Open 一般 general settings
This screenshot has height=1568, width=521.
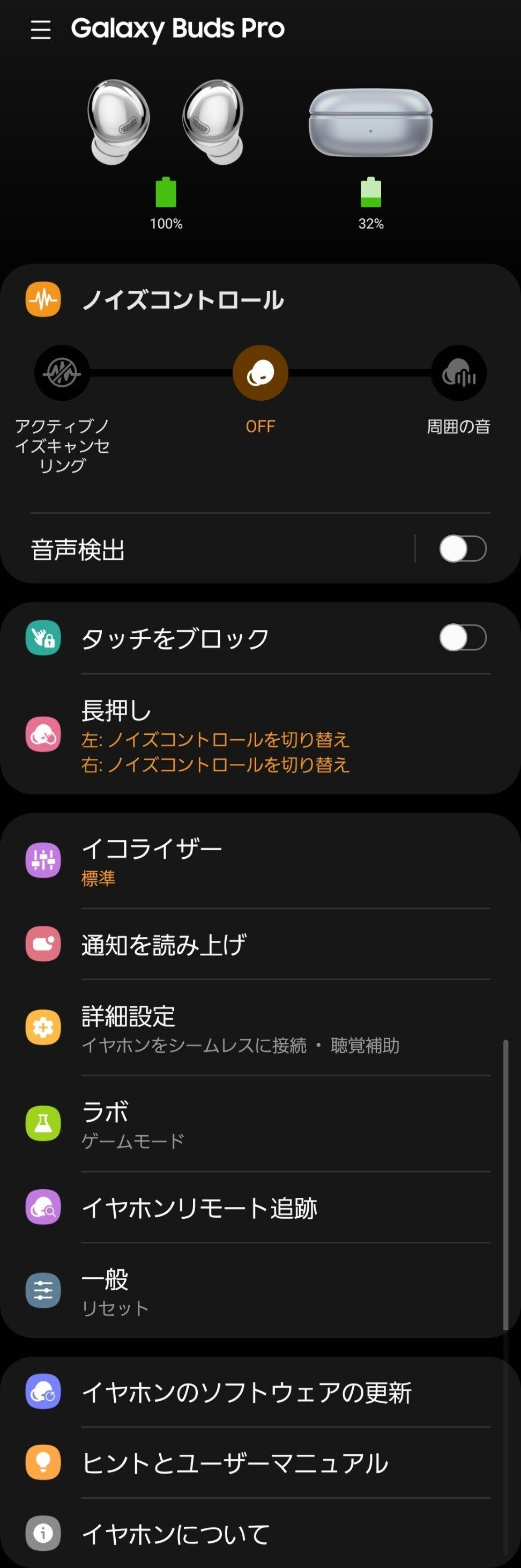(x=255, y=1291)
